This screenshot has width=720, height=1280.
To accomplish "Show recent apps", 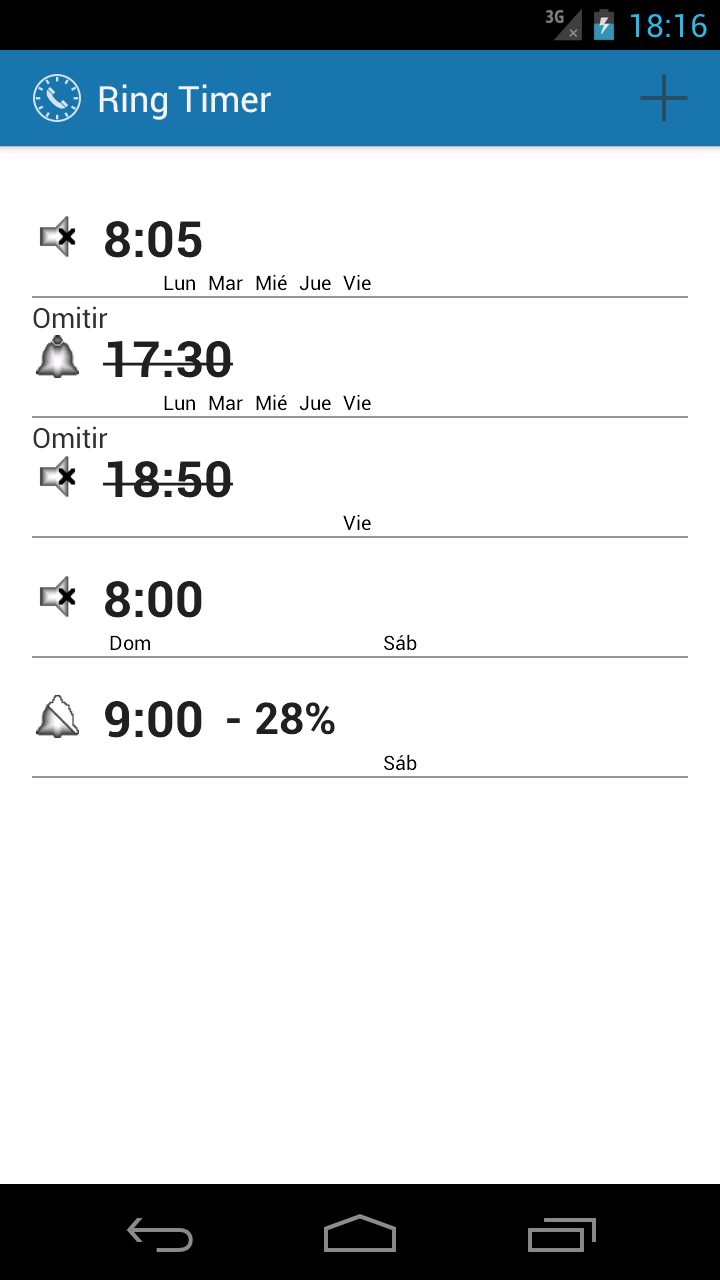I will click(561, 1233).
